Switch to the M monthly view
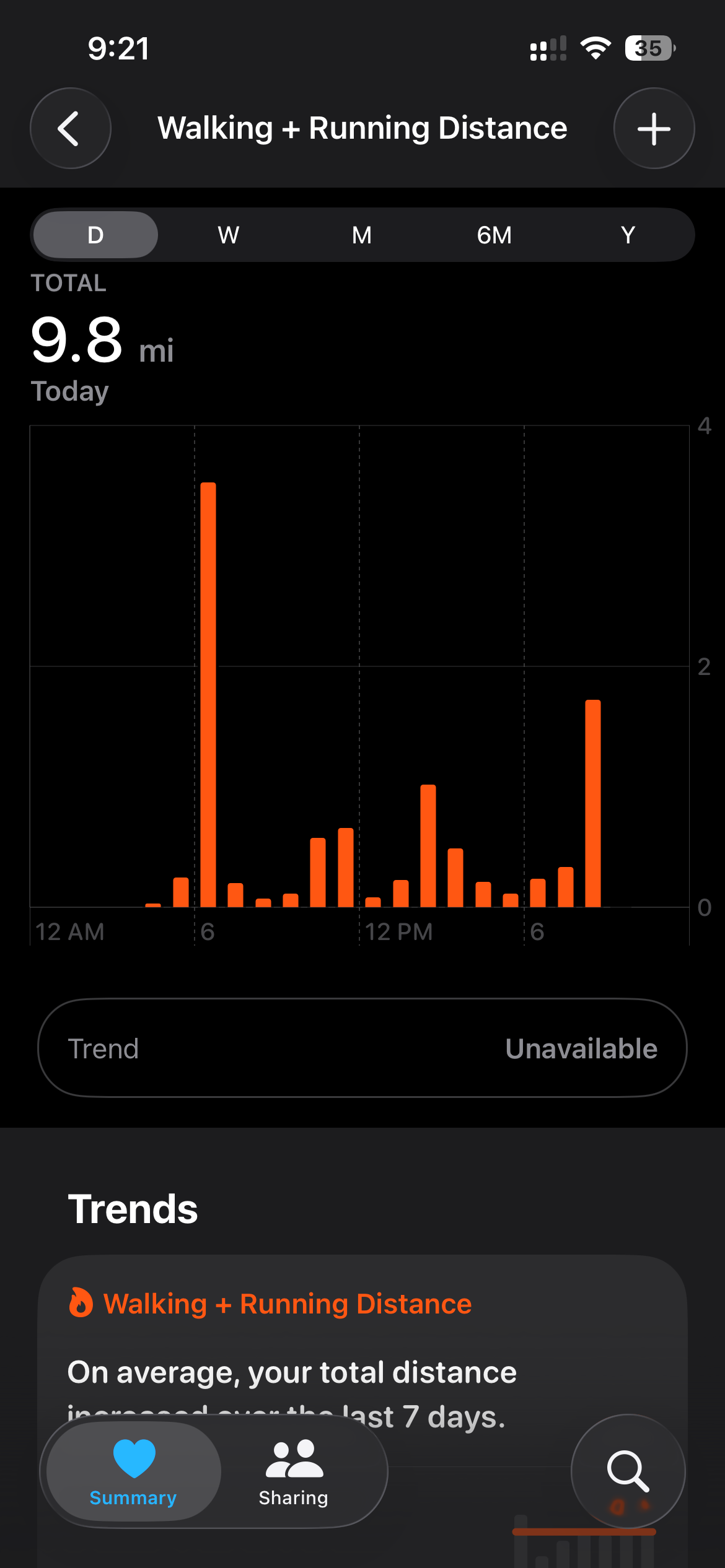The image size is (725, 1568). coord(362,235)
